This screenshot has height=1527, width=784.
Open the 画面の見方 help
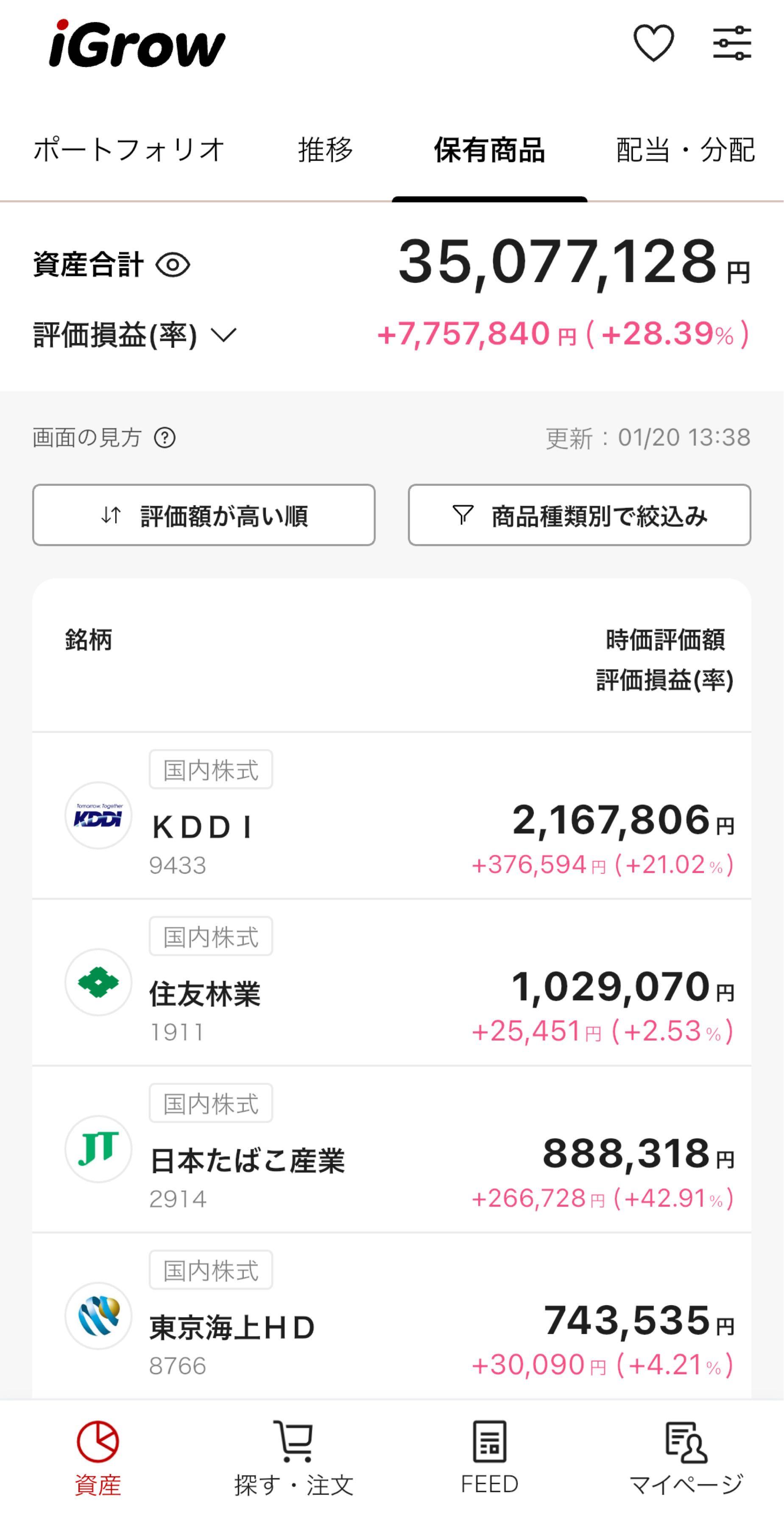pos(164,438)
